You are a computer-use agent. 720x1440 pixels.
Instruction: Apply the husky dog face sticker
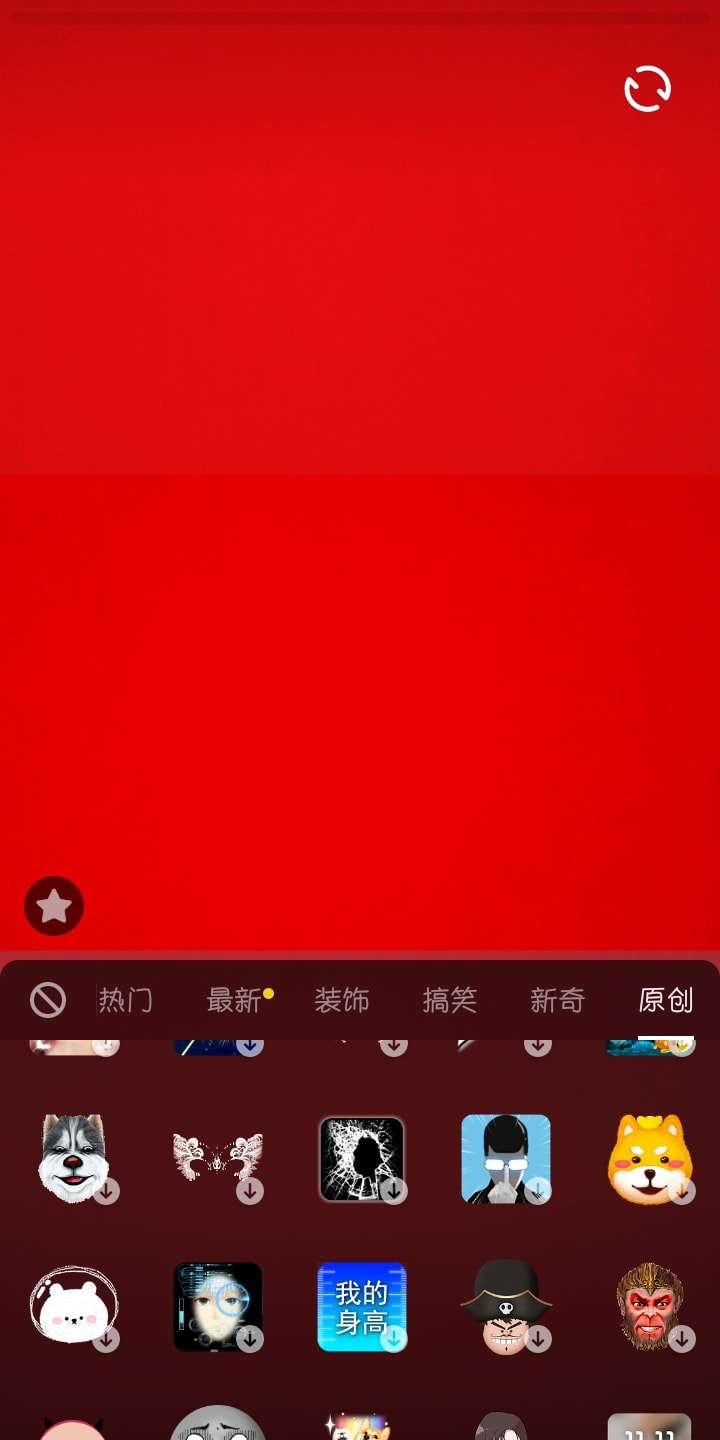[x=74, y=1158]
